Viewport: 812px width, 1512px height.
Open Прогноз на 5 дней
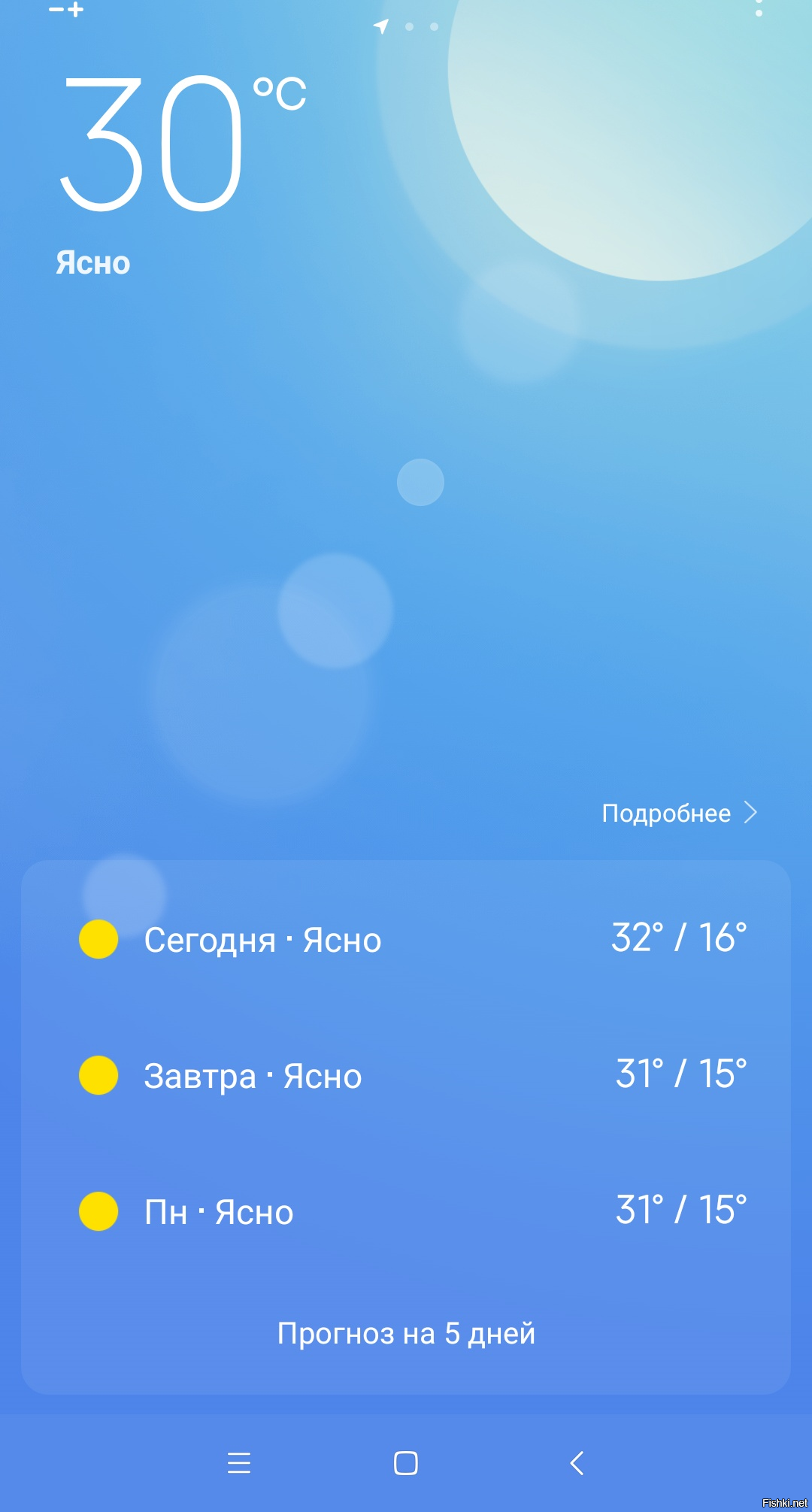click(406, 1334)
